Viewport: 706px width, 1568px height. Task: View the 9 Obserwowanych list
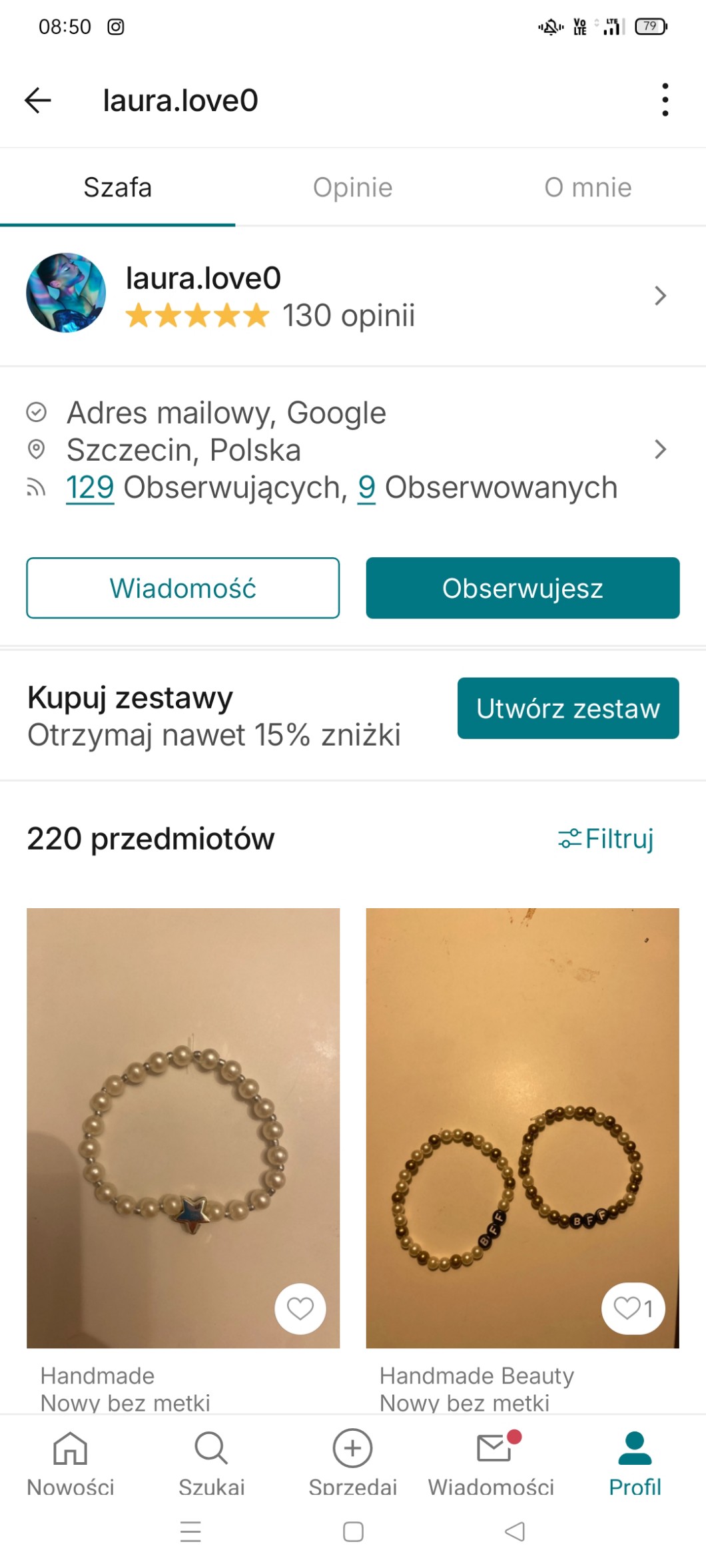click(366, 487)
